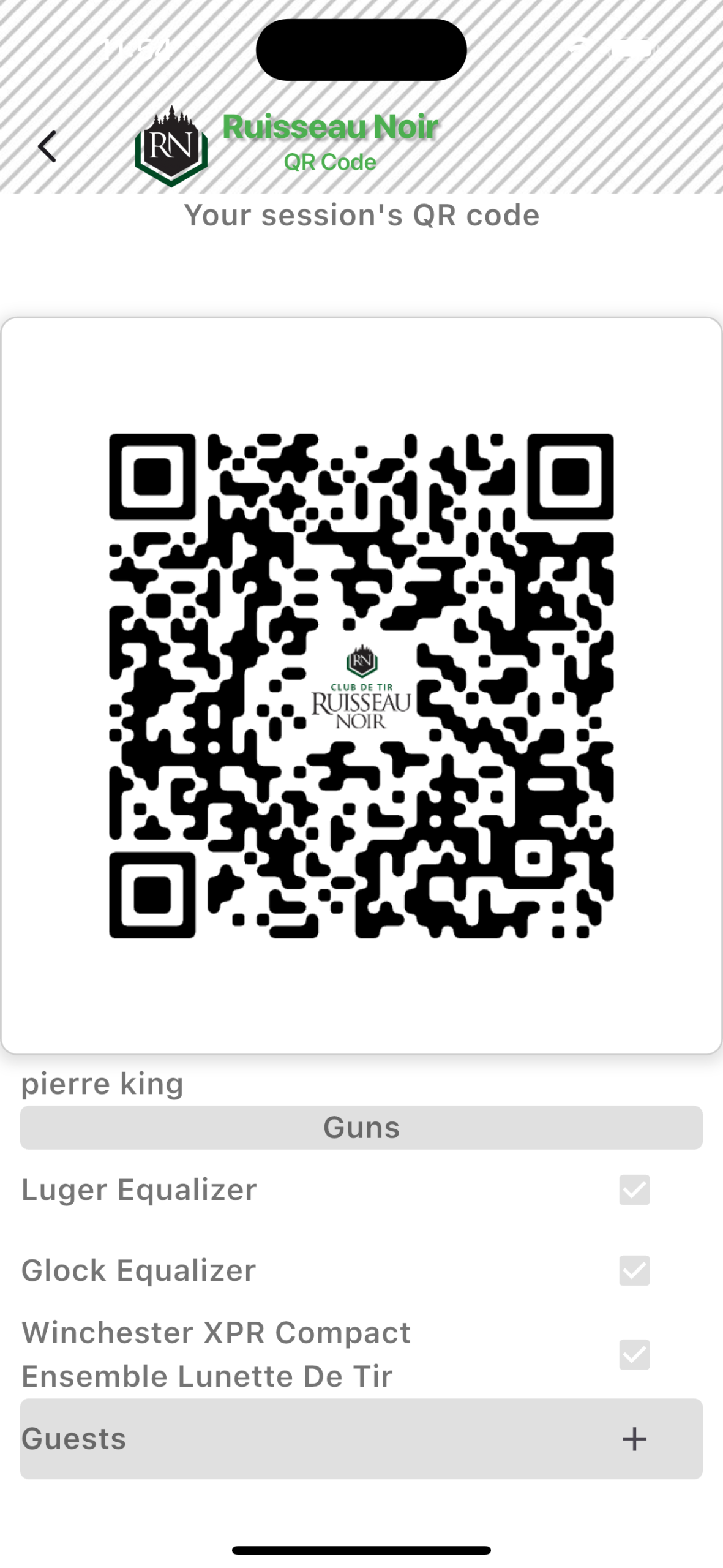Screen dimensions: 723x1568
Task: Tap the Guns section bar
Action: [361, 1127]
